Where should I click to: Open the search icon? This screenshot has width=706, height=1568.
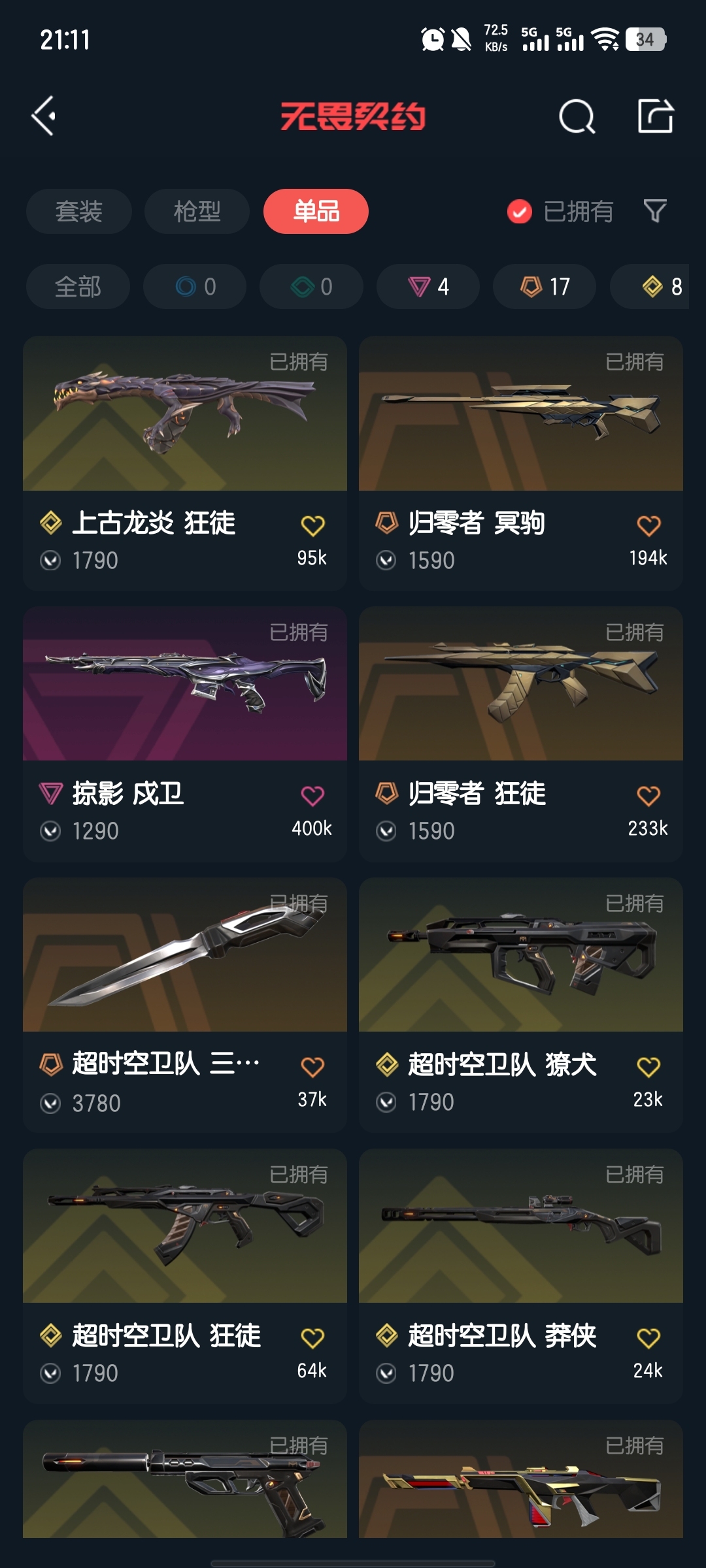[x=577, y=118]
